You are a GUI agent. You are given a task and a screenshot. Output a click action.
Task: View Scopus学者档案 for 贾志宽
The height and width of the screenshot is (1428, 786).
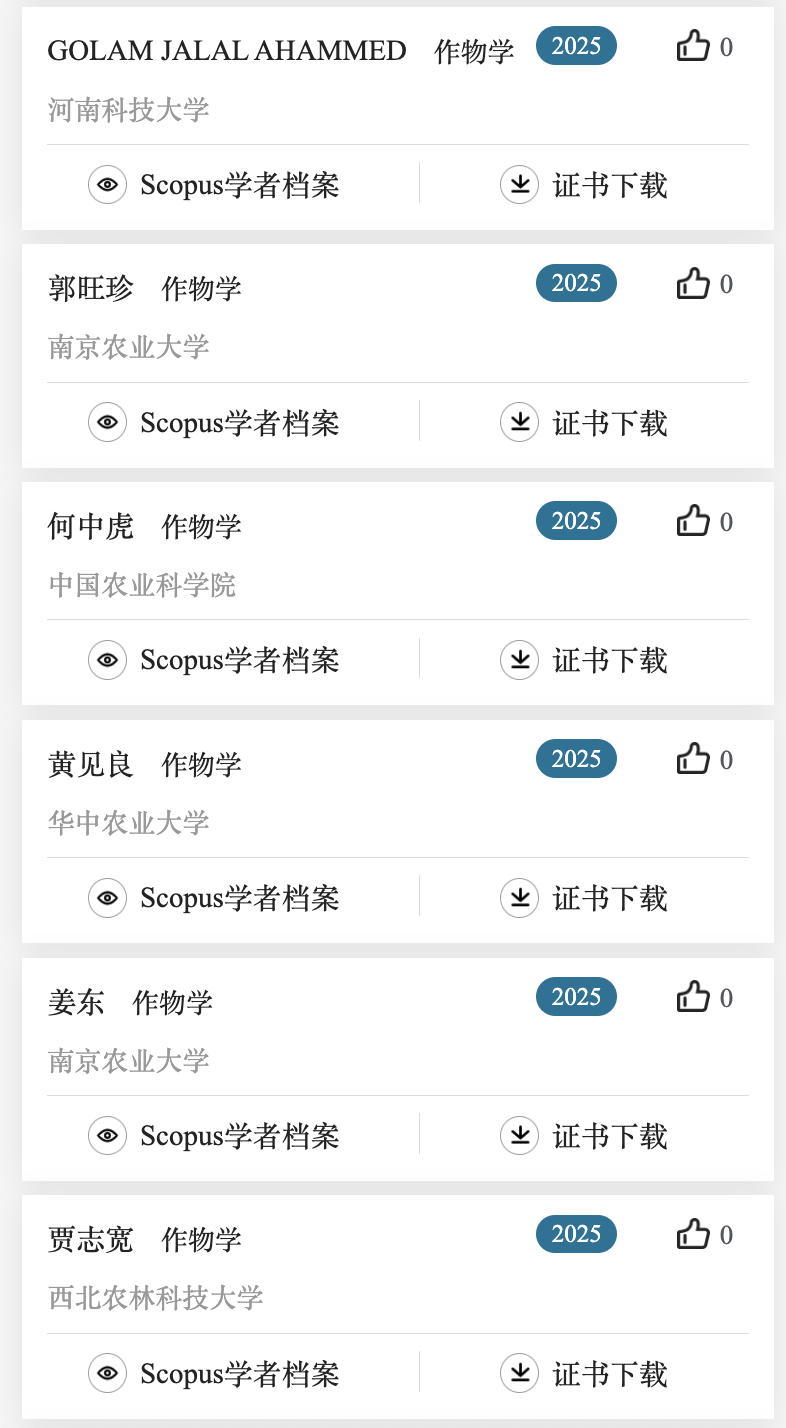(x=214, y=1373)
